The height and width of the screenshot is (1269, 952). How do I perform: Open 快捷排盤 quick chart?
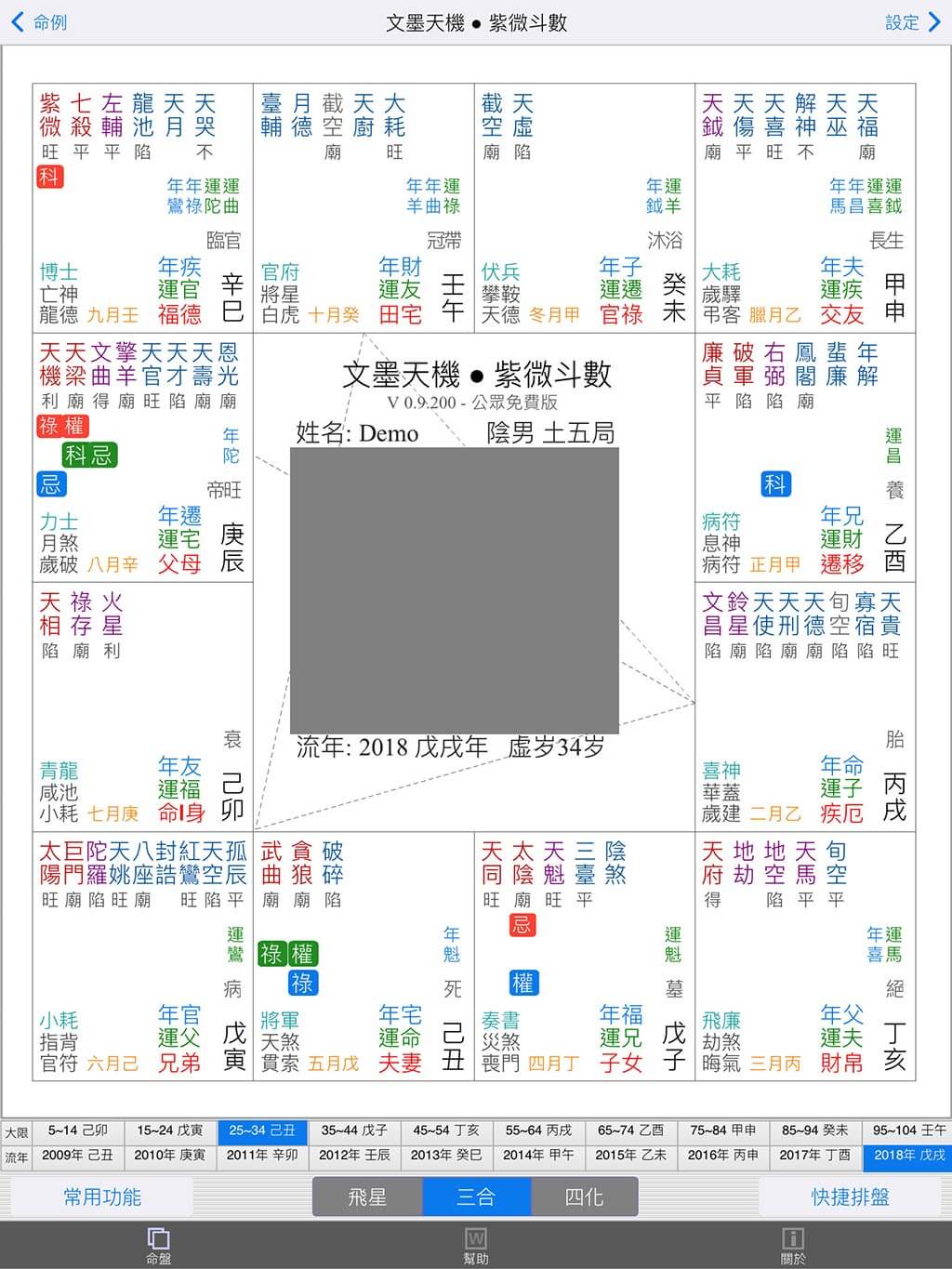[x=850, y=1196]
